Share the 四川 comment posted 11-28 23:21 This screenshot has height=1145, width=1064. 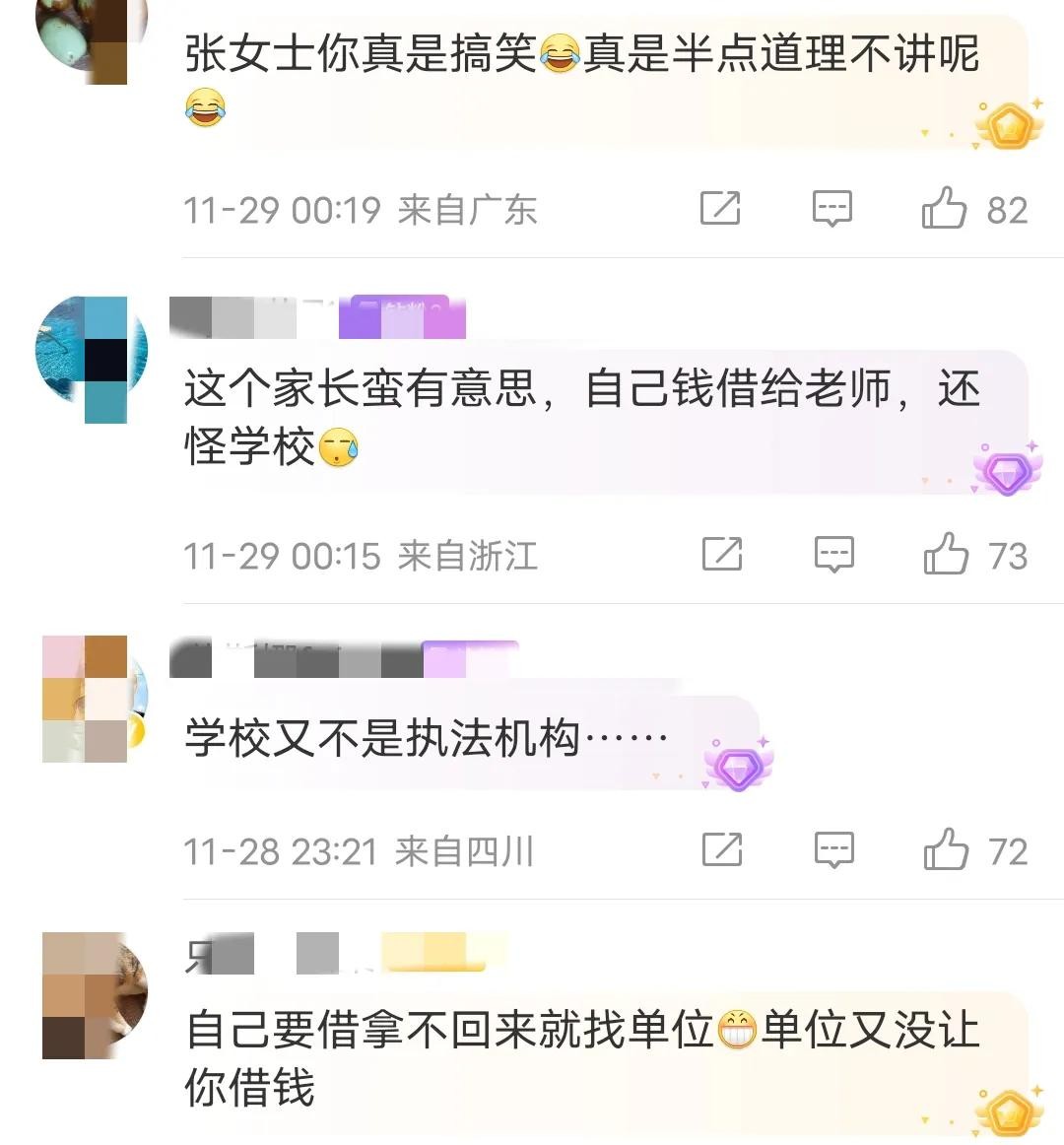[x=722, y=849]
